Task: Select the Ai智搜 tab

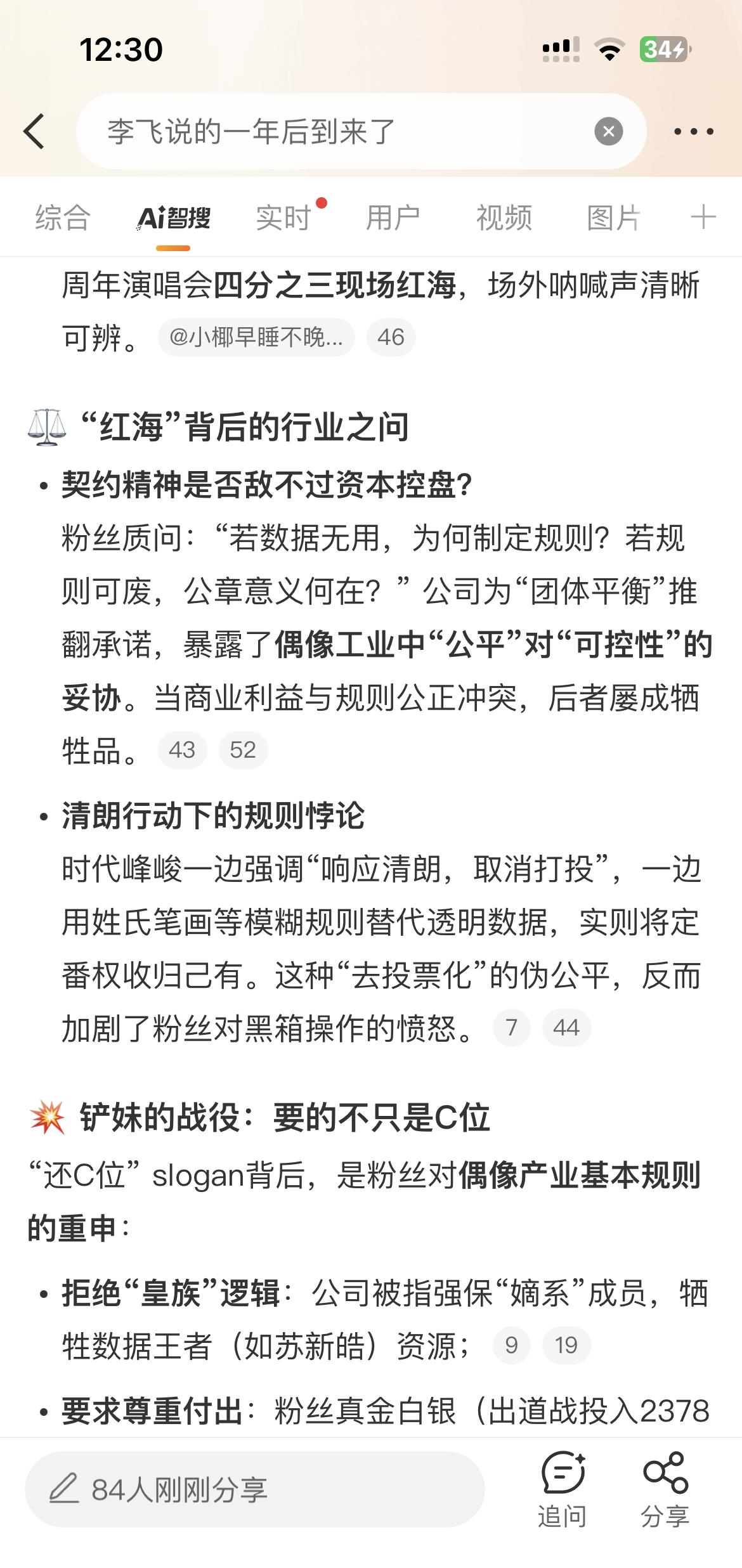Action: tap(173, 218)
